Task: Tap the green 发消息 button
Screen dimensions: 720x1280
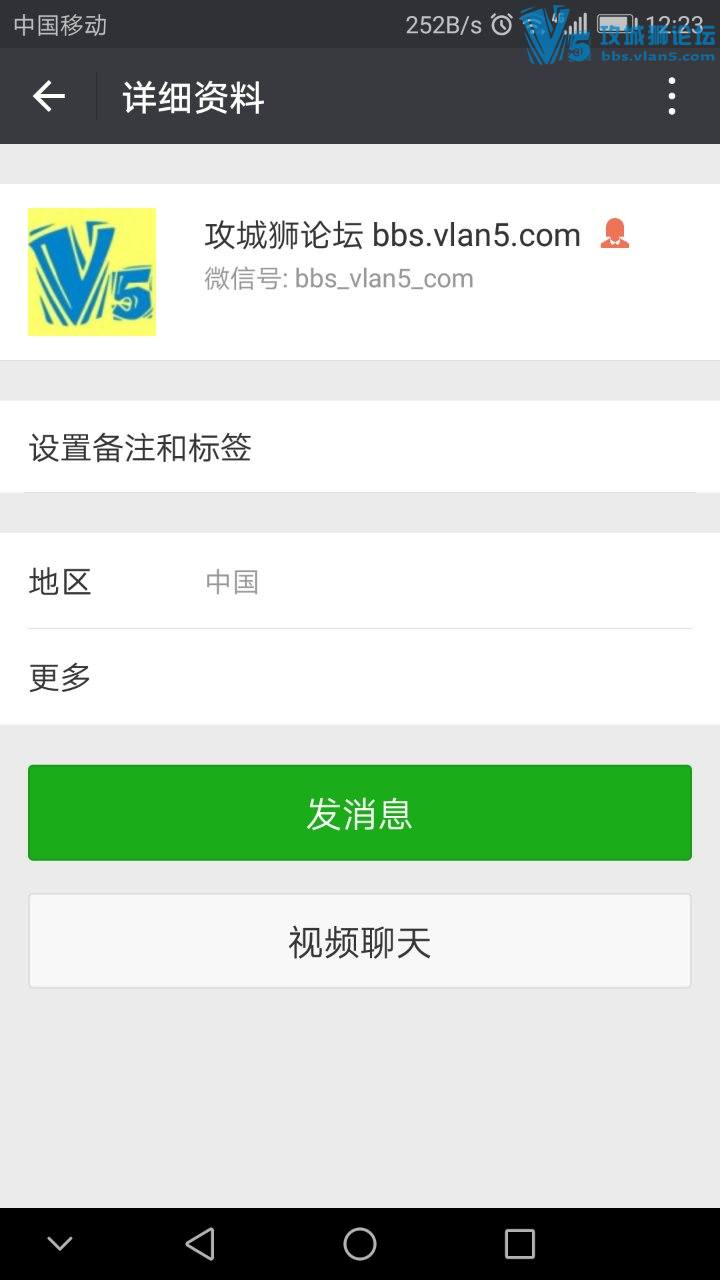Action: pyautogui.click(x=360, y=813)
